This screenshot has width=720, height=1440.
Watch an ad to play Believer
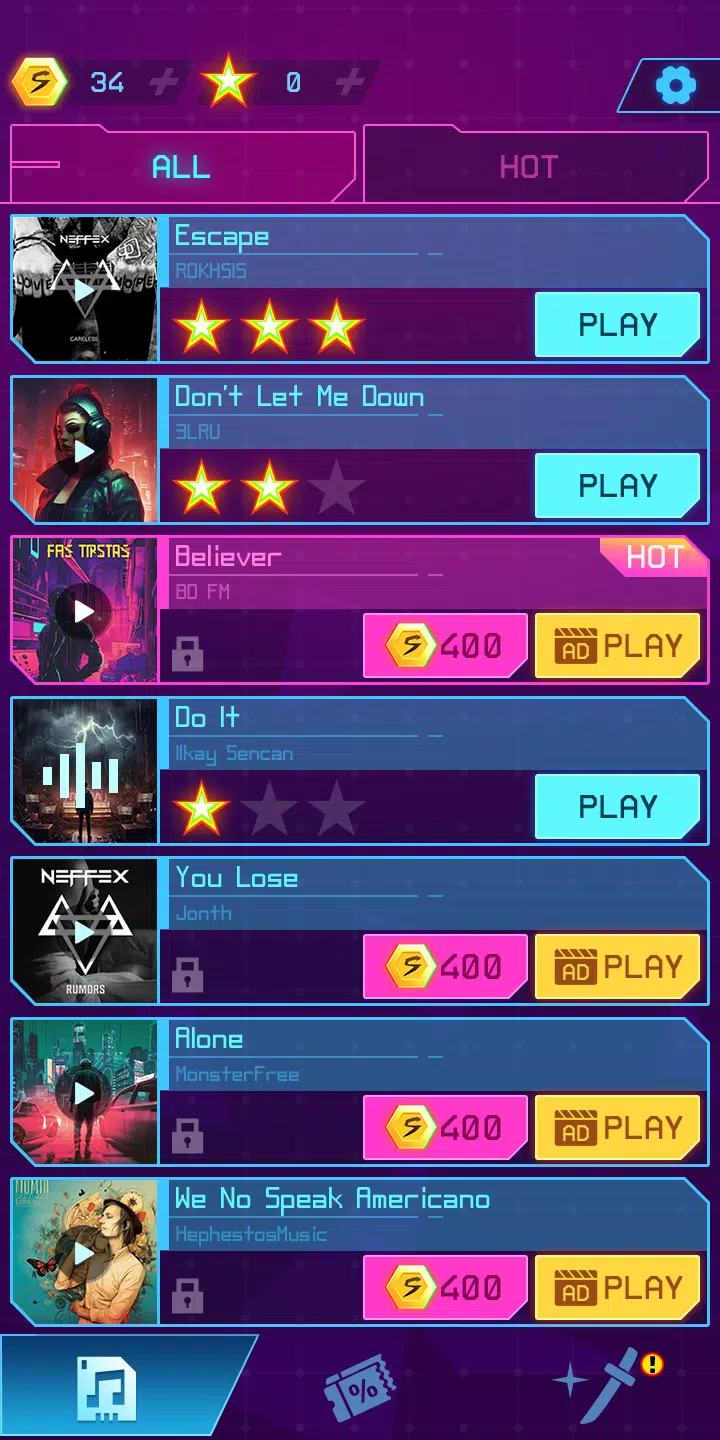coord(617,646)
